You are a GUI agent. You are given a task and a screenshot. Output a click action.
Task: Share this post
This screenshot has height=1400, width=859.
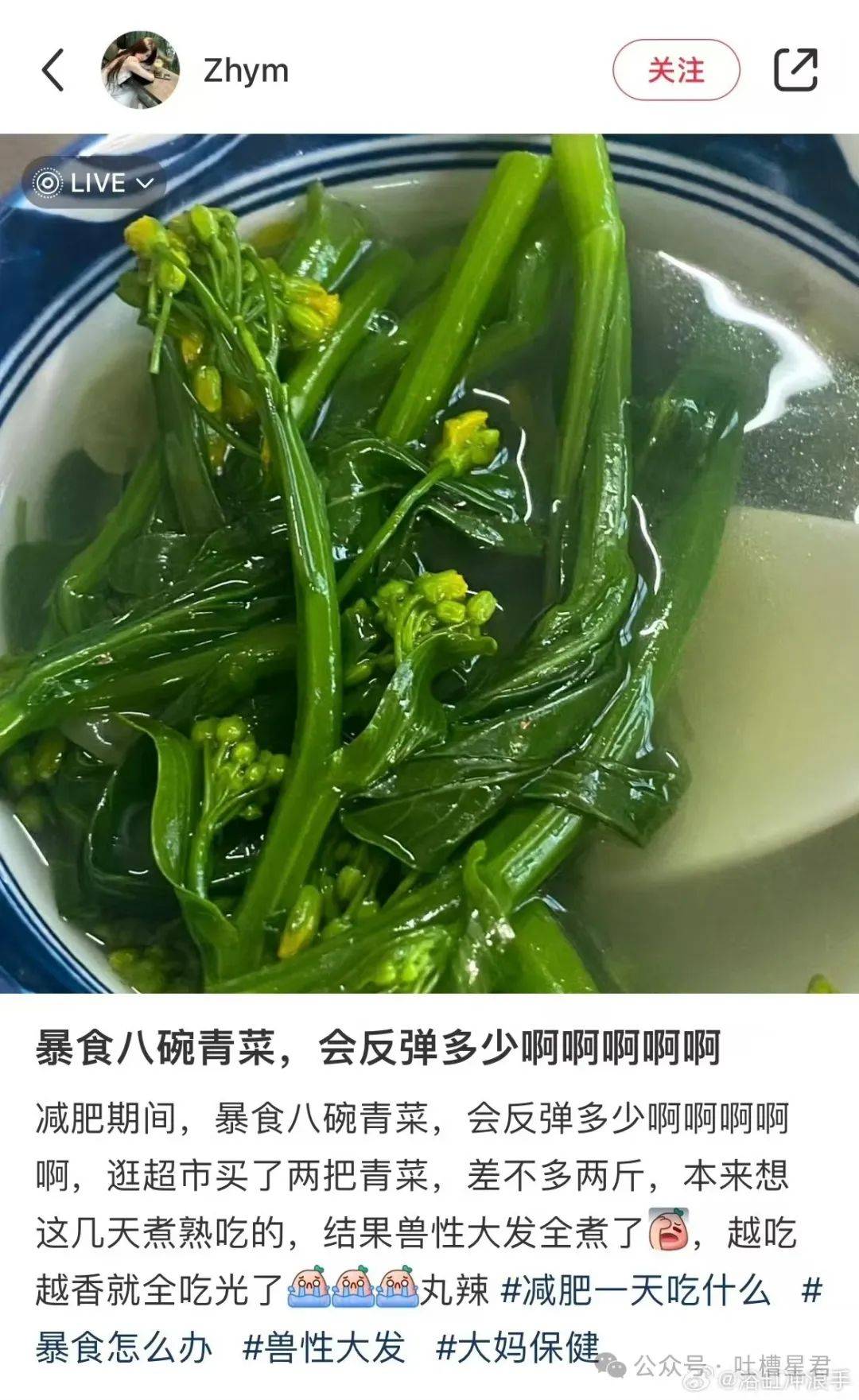click(795, 70)
